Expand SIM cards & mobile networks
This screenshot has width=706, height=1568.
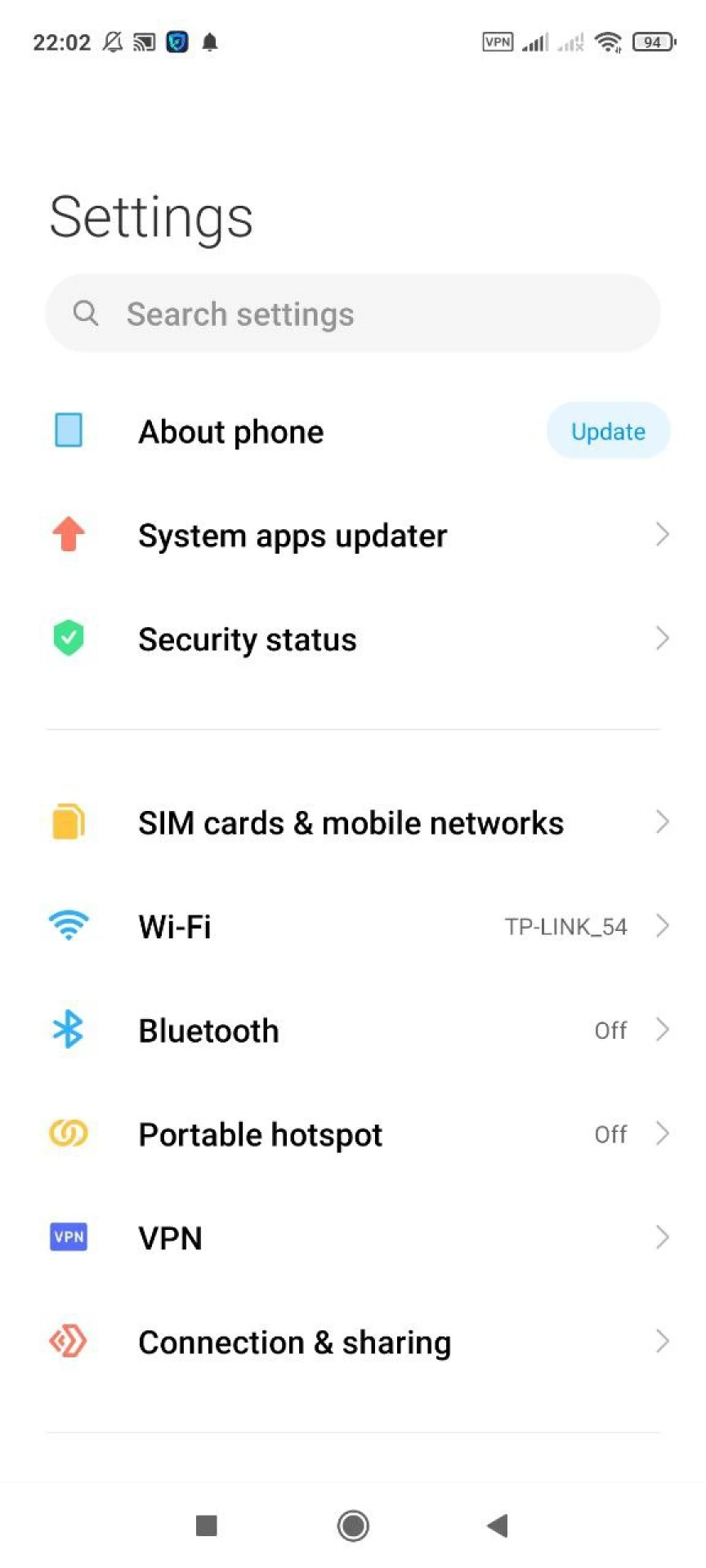[x=351, y=822]
